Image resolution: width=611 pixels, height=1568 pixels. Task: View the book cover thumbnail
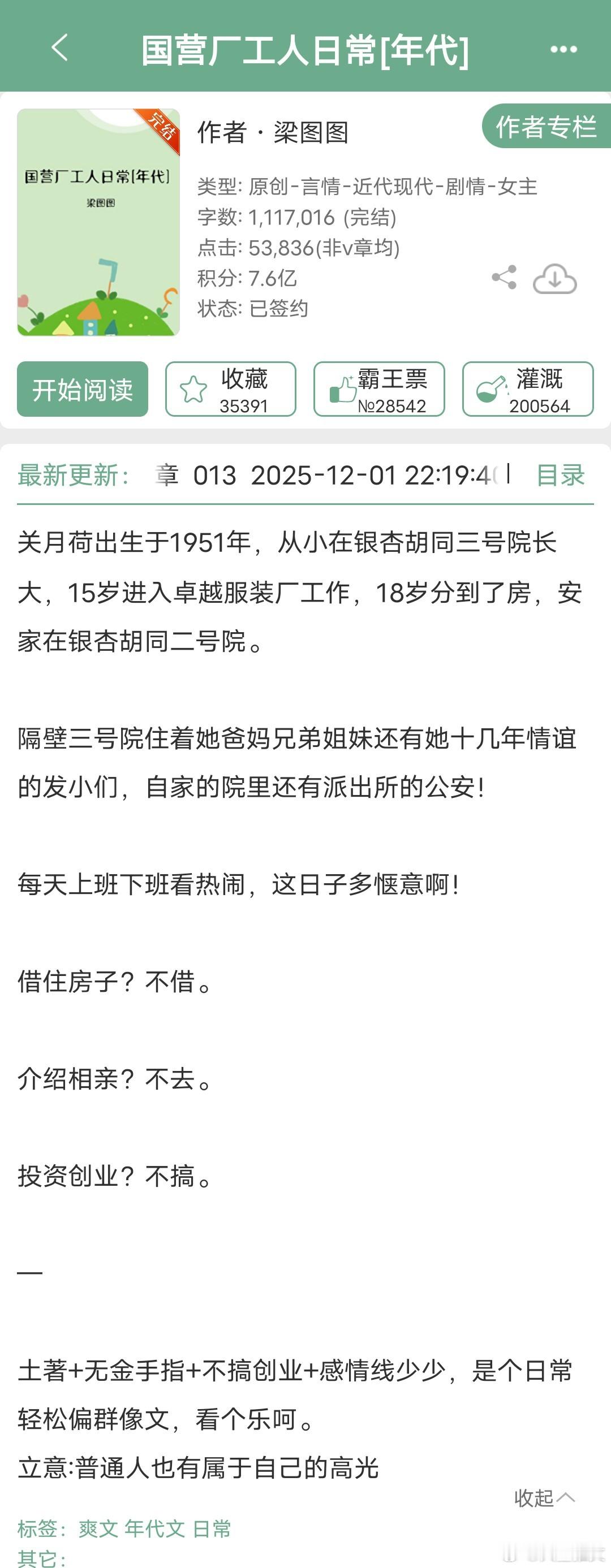98,222
